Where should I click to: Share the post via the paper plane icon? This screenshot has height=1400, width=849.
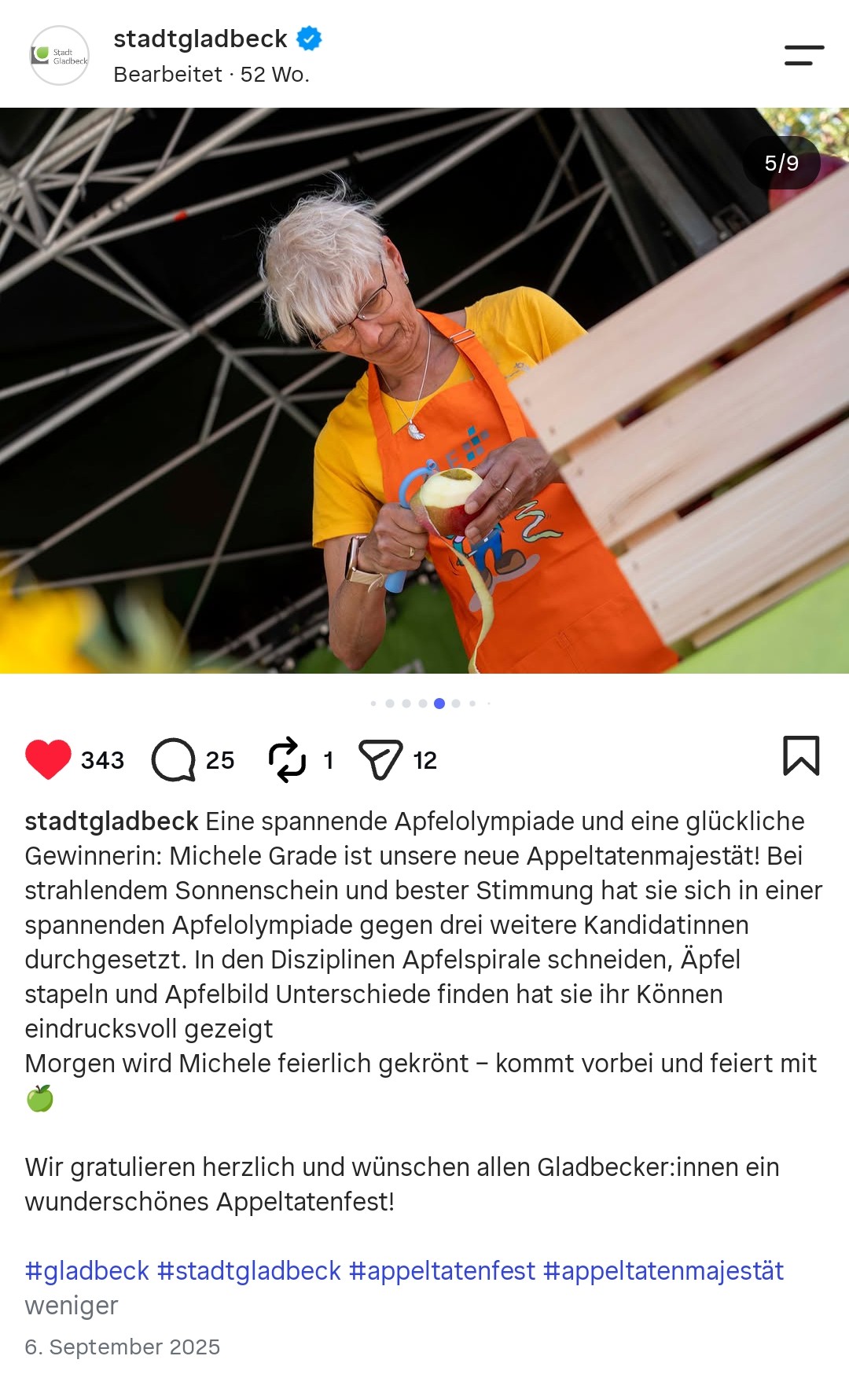coord(380,760)
